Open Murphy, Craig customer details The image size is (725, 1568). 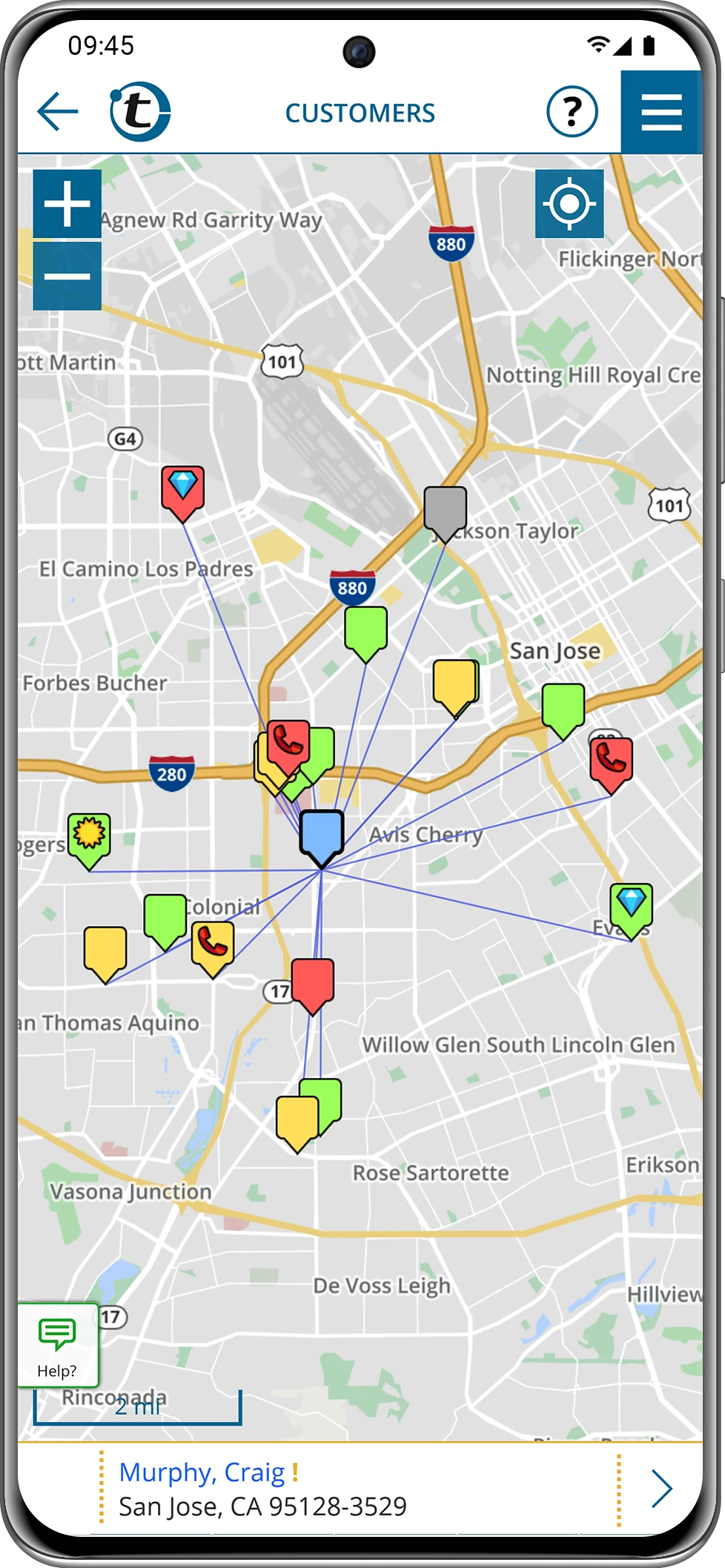(x=360, y=1489)
